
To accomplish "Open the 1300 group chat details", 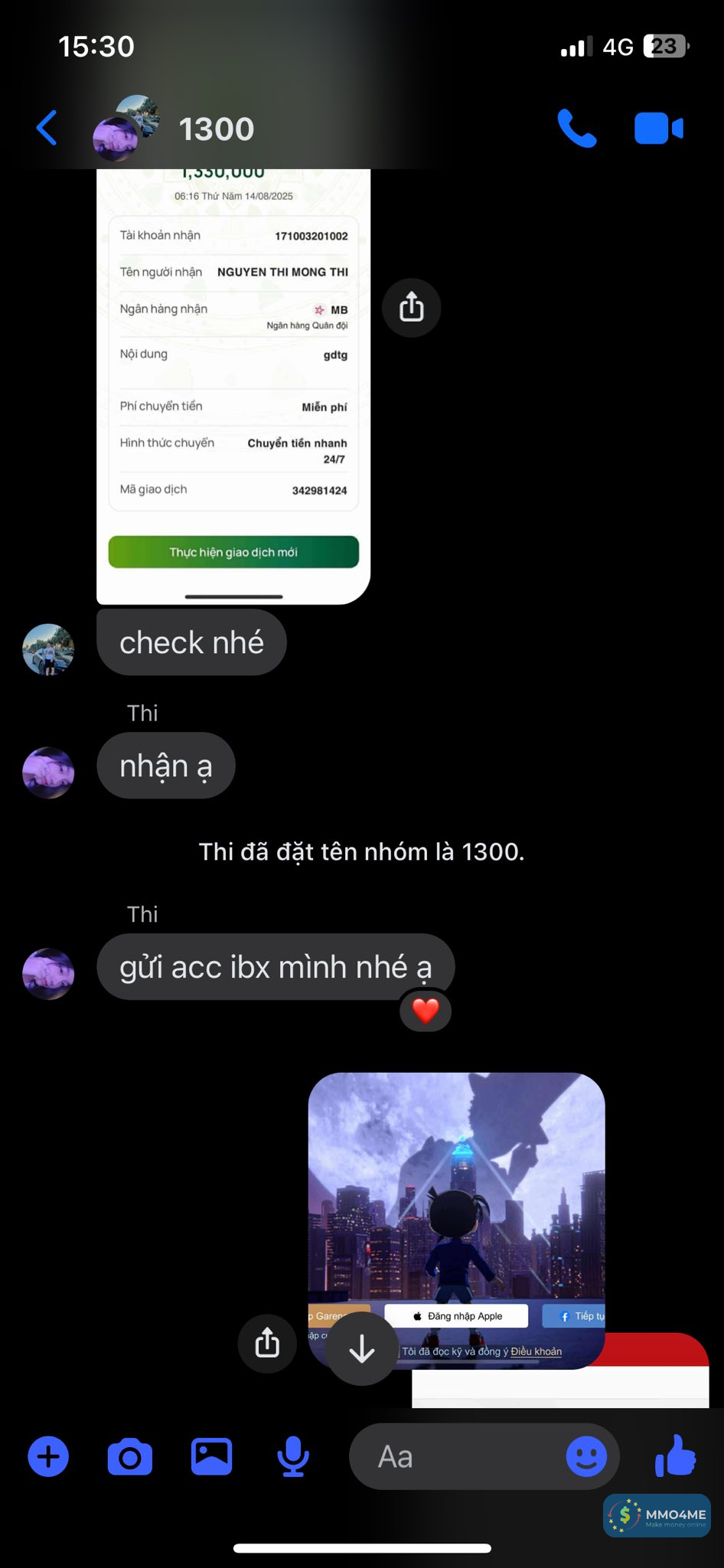I will [217, 129].
